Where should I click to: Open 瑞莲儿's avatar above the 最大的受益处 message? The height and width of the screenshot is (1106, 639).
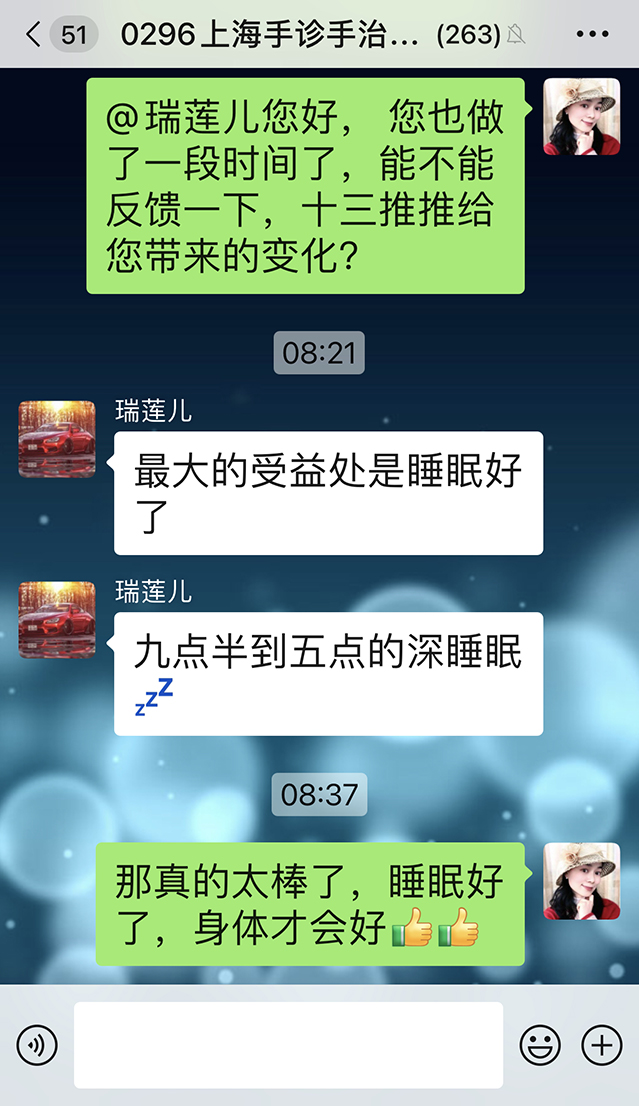[x=57, y=438]
